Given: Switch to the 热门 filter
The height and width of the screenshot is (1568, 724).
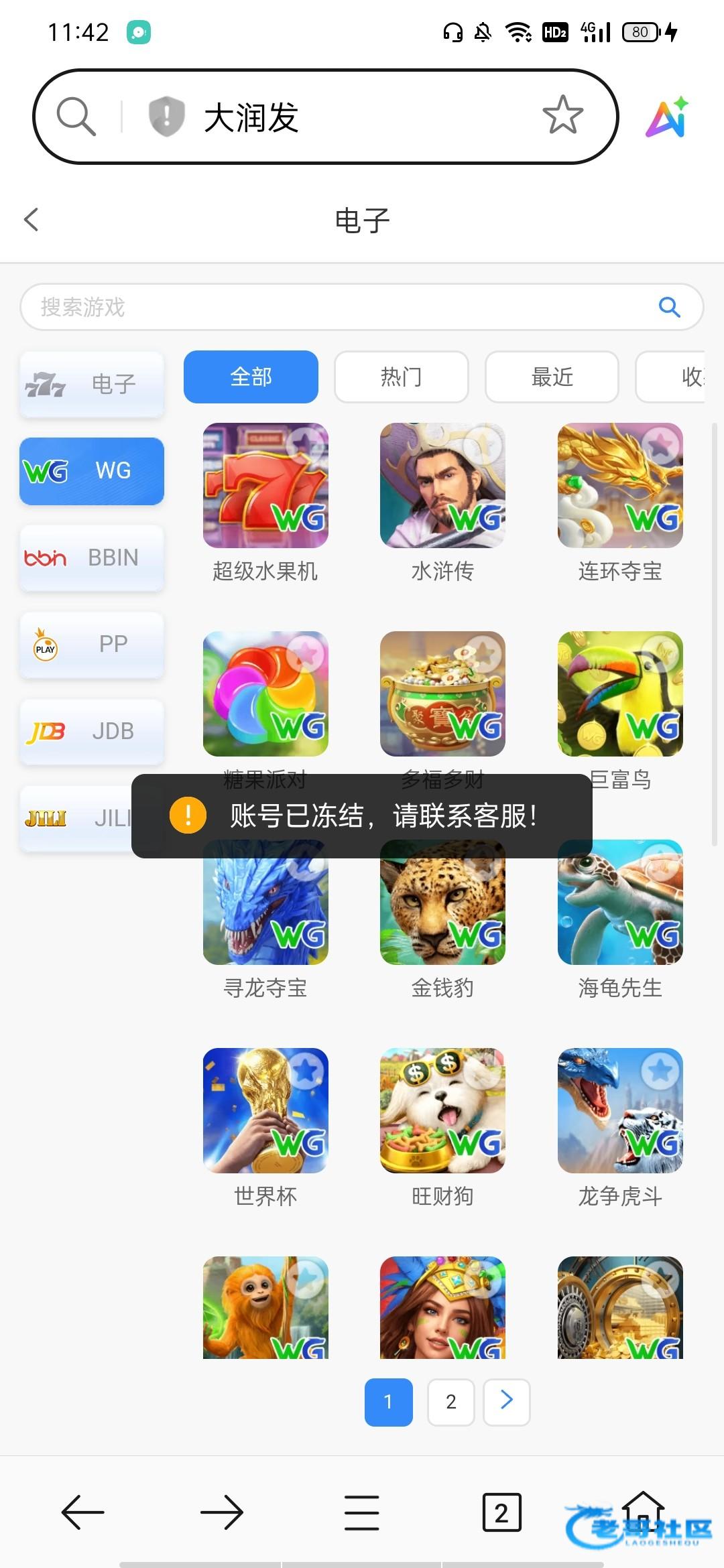Looking at the screenshot, I should click(x=401, y=377).
